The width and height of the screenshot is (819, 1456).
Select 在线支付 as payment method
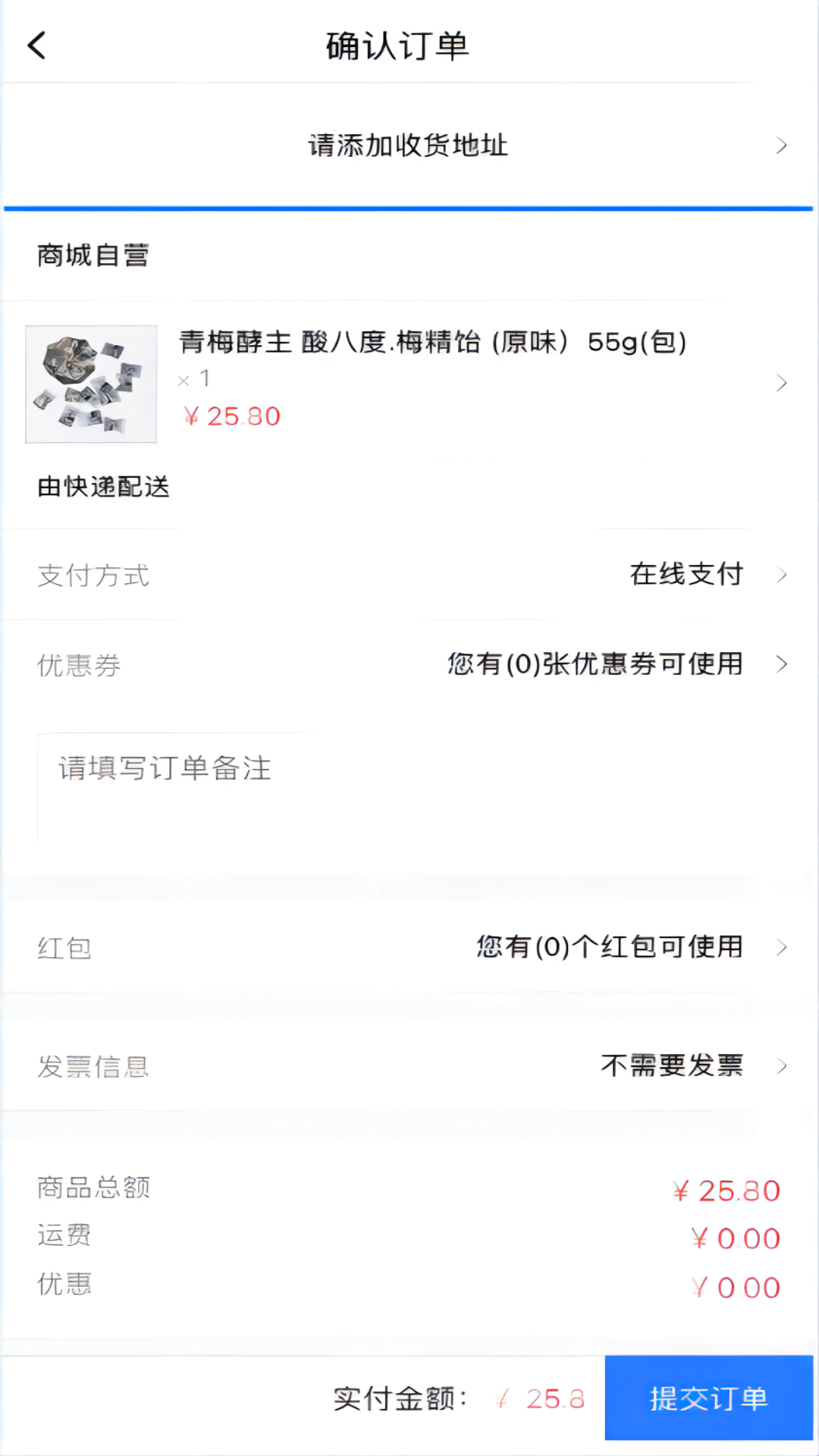coord(685,575)
